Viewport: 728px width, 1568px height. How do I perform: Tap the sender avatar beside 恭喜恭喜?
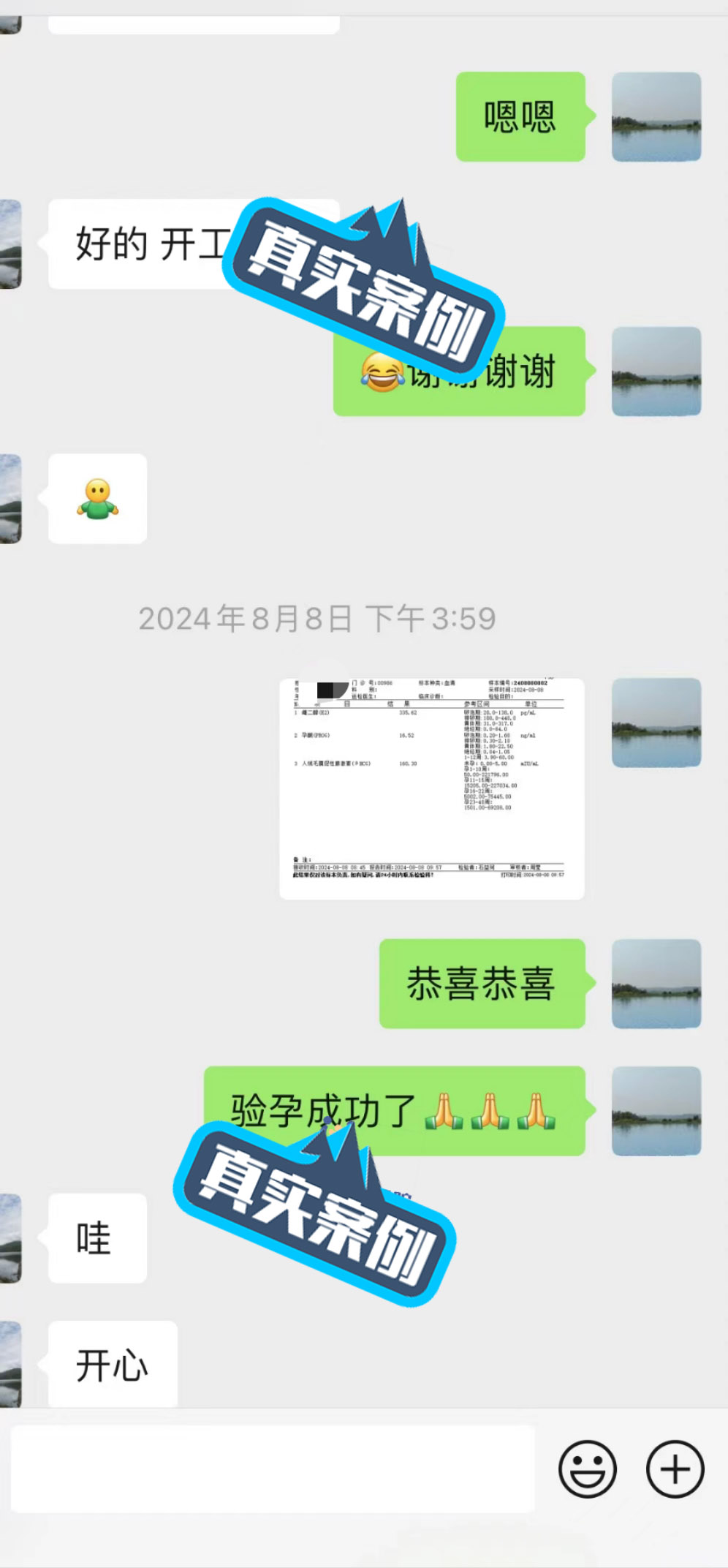tap(656, 984)
